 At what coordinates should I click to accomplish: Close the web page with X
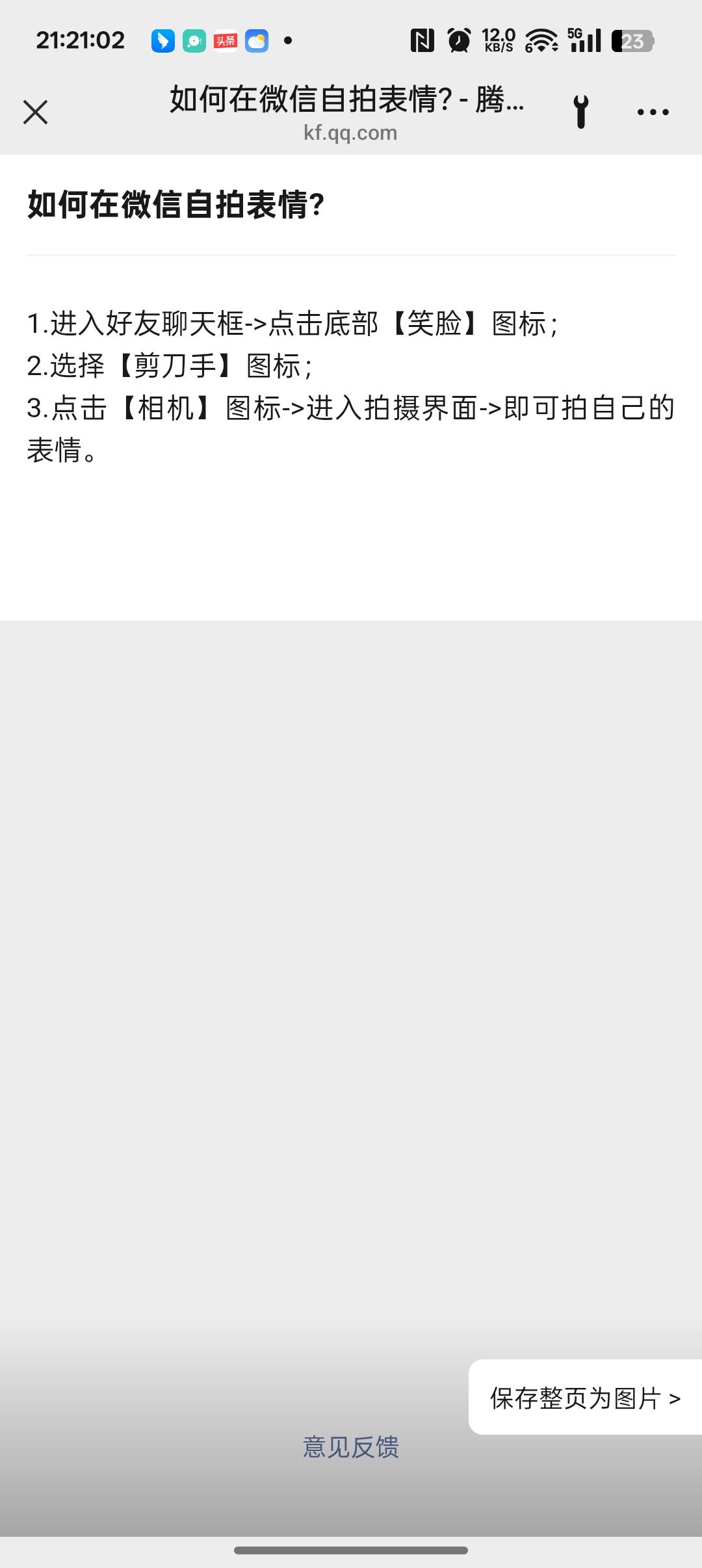[x=36, y=112]
